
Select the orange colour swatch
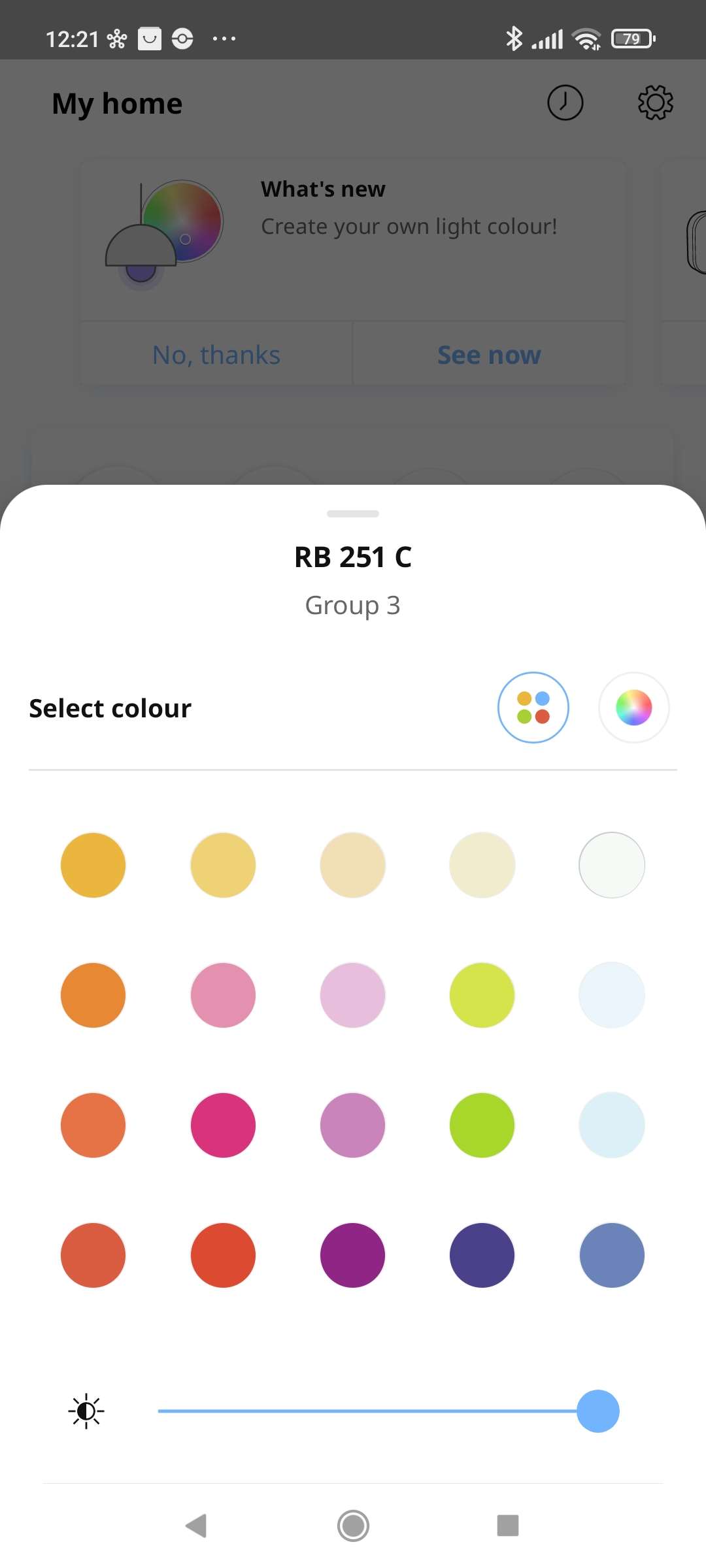point(93,995)
